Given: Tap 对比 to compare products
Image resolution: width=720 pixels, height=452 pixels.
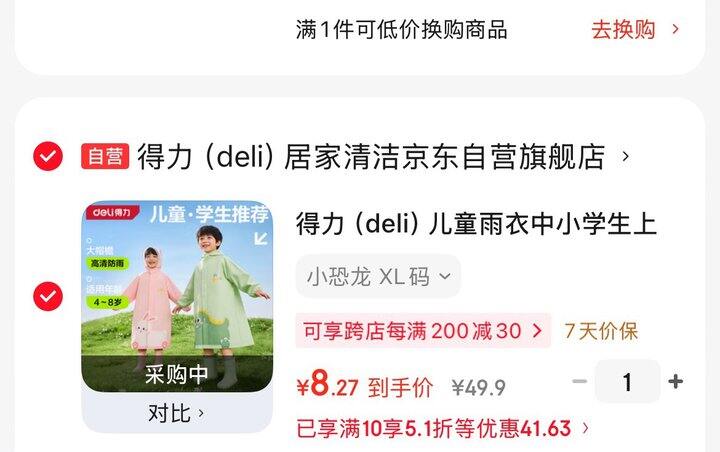Looking at the screenshot, I should coord(176,413).
